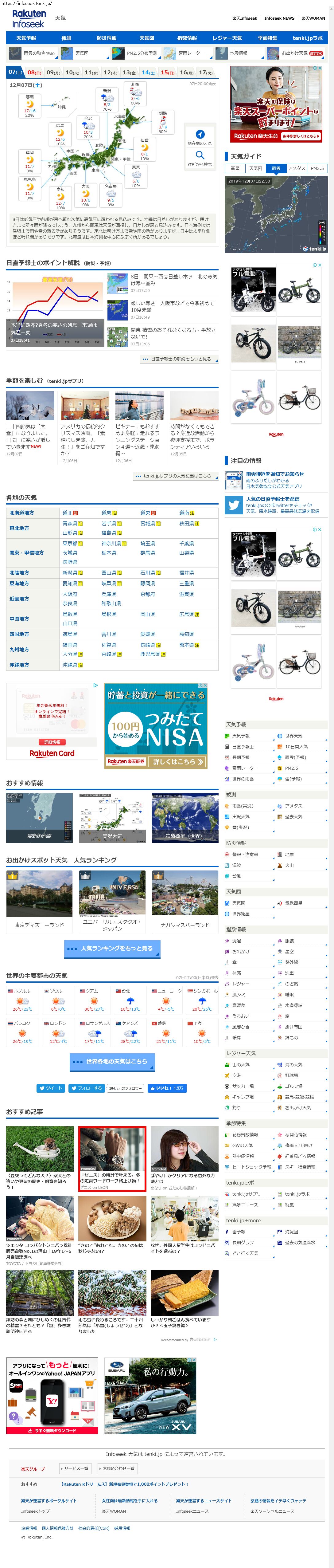Viewport: 334px width, 1568px height.
Task: Open the 防災情報 navigation tab
Action: (107, 38)
